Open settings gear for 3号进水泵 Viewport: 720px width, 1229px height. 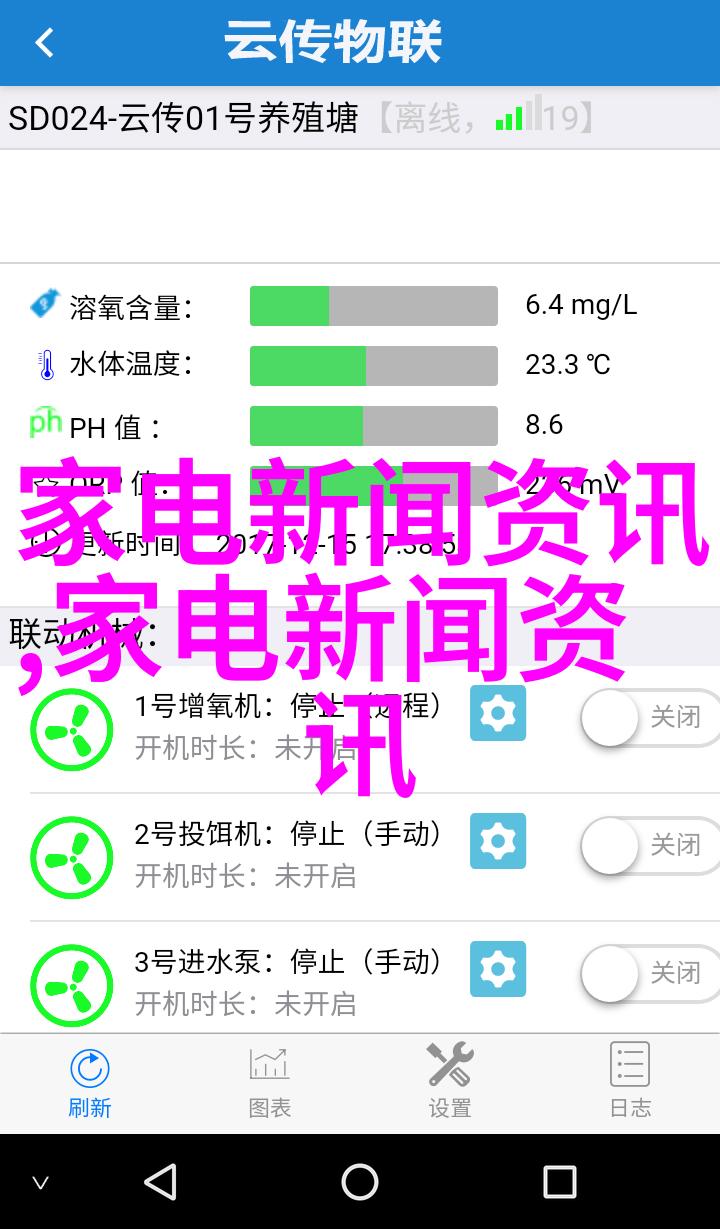[498, 968]
